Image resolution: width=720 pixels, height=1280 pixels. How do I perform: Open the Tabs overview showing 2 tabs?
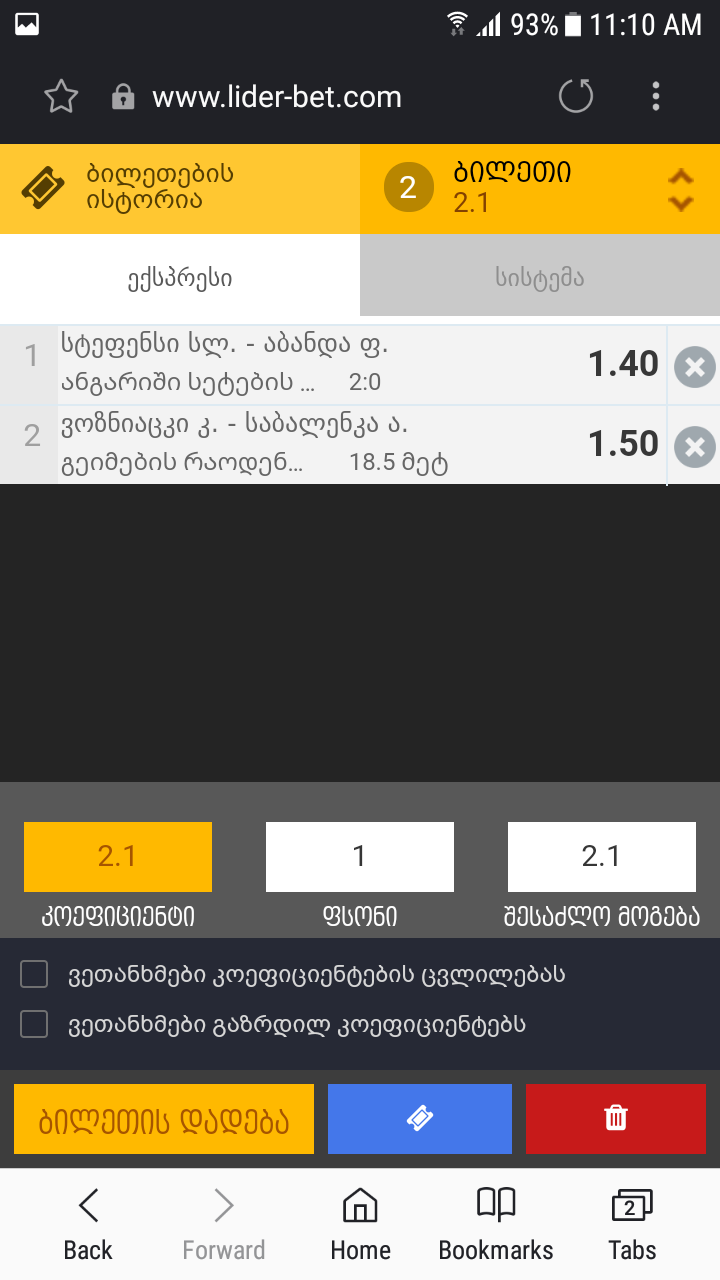pyautogui.click(x=632, y=1220)
